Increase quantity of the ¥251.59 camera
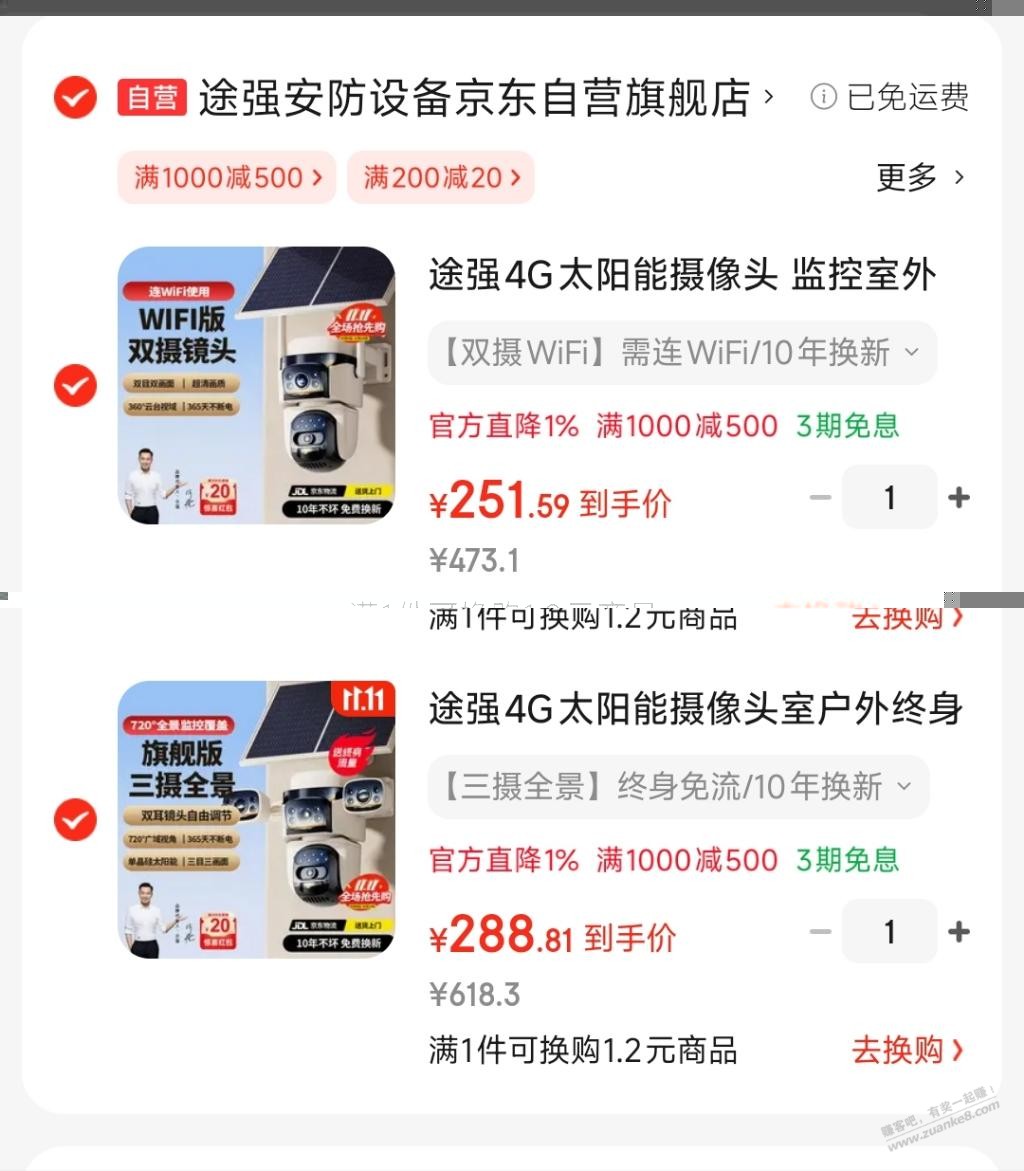The height and width of the screenshot is (1171, 1024). (959, 498)
